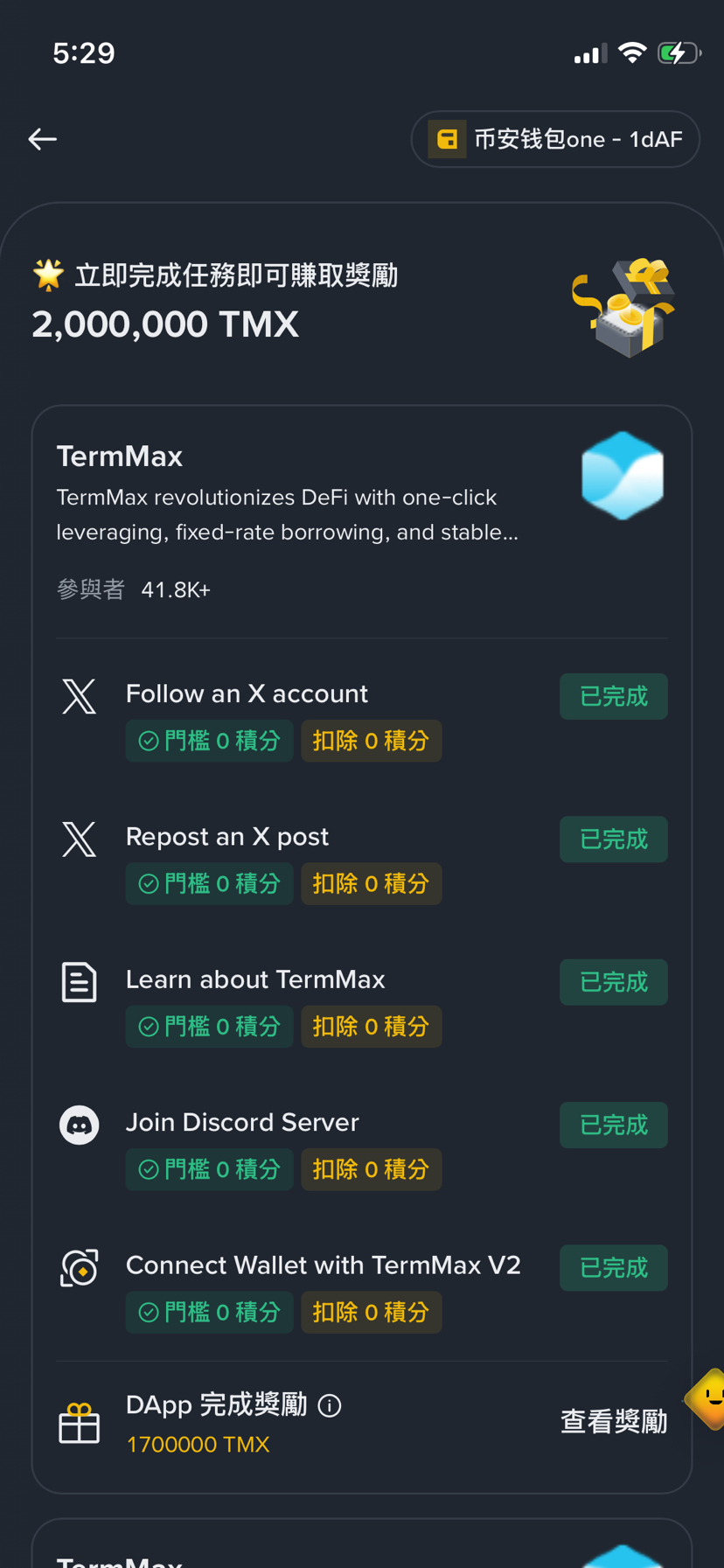Show info about DApp 完成獎勵
724x1568 pixels.
(330, 1405)
